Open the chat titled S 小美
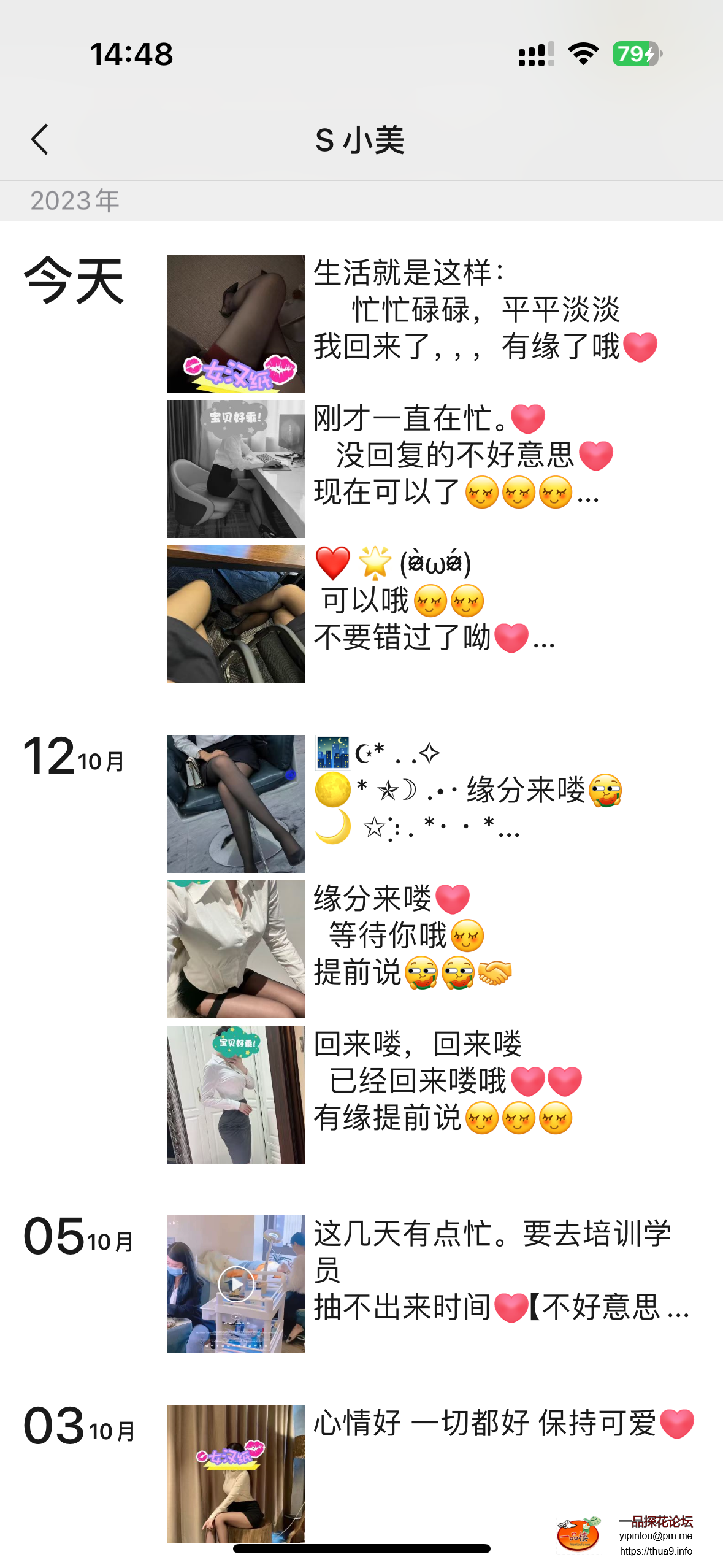Image resolution: width=723 pixels, height=1568 pixels. click(x=361, y=140)
